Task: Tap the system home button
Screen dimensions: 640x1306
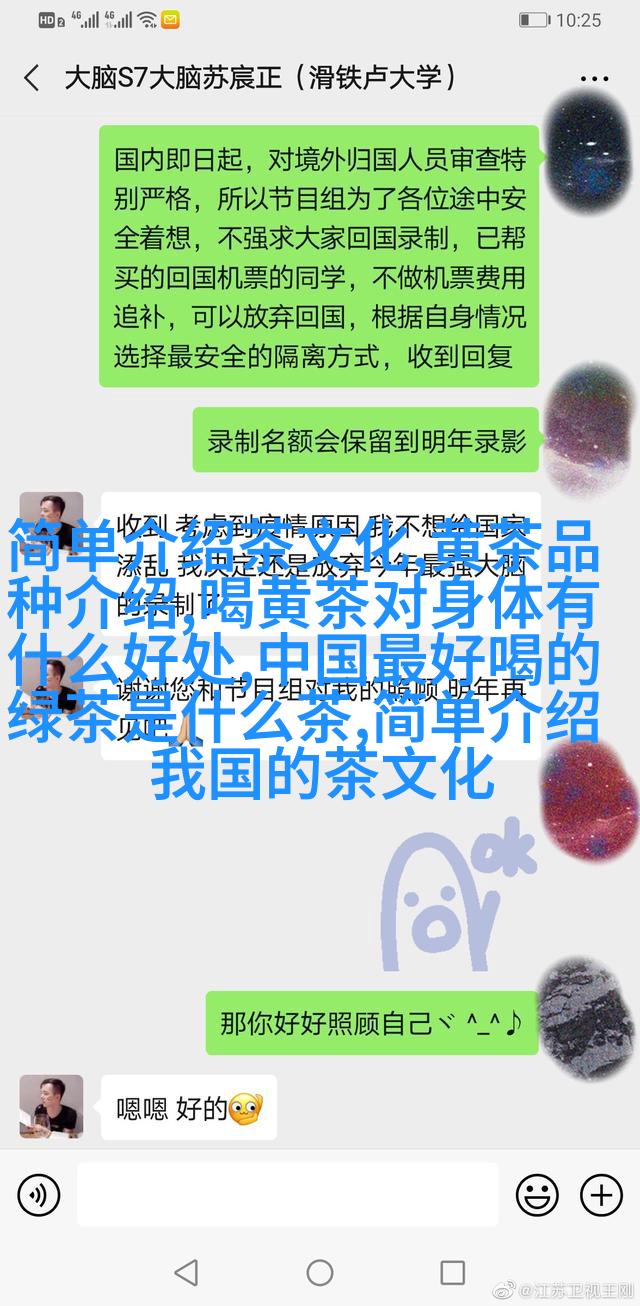Action: [x=320, y=1273]
